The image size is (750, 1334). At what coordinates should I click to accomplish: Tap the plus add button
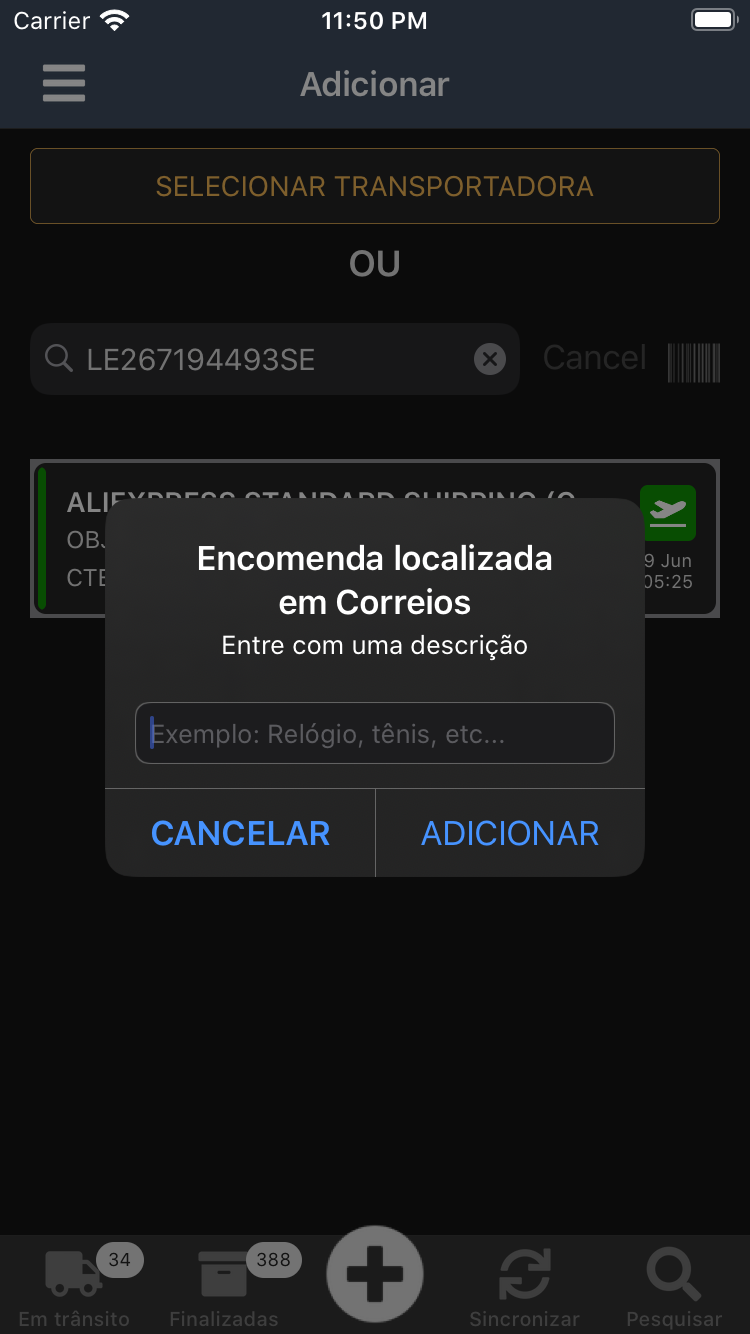tap(375, 1275)
